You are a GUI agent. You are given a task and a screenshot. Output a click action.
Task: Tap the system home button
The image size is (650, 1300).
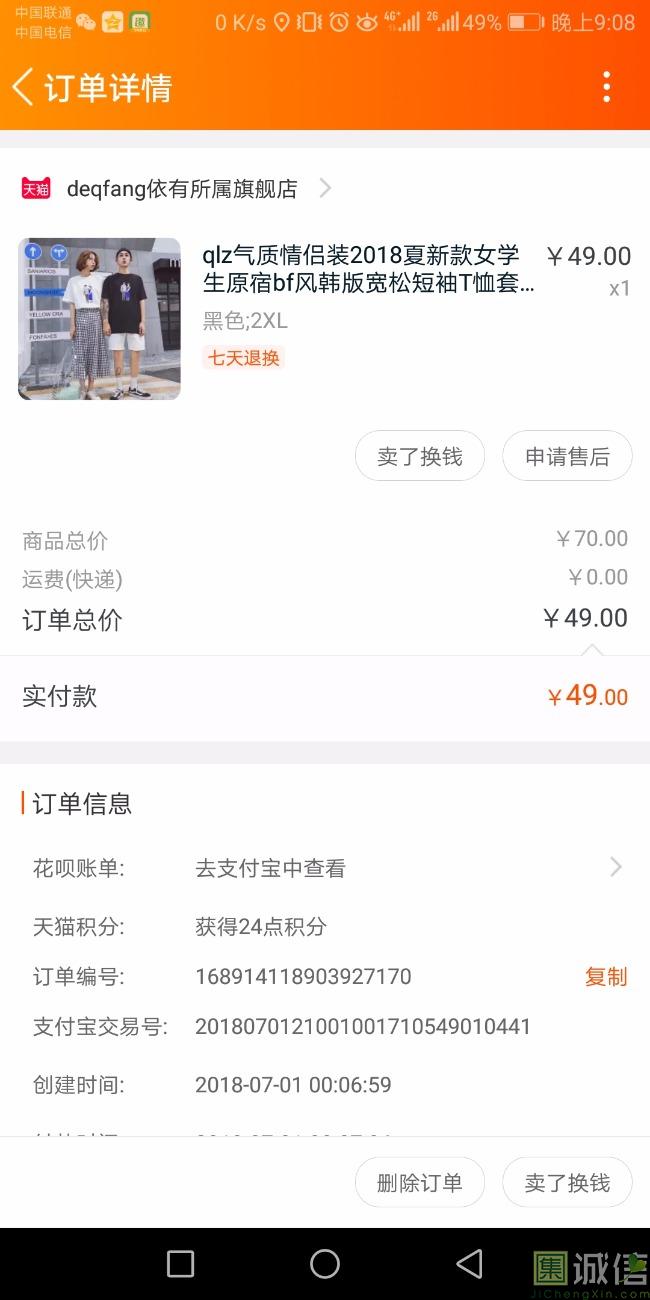[325, 1264]
